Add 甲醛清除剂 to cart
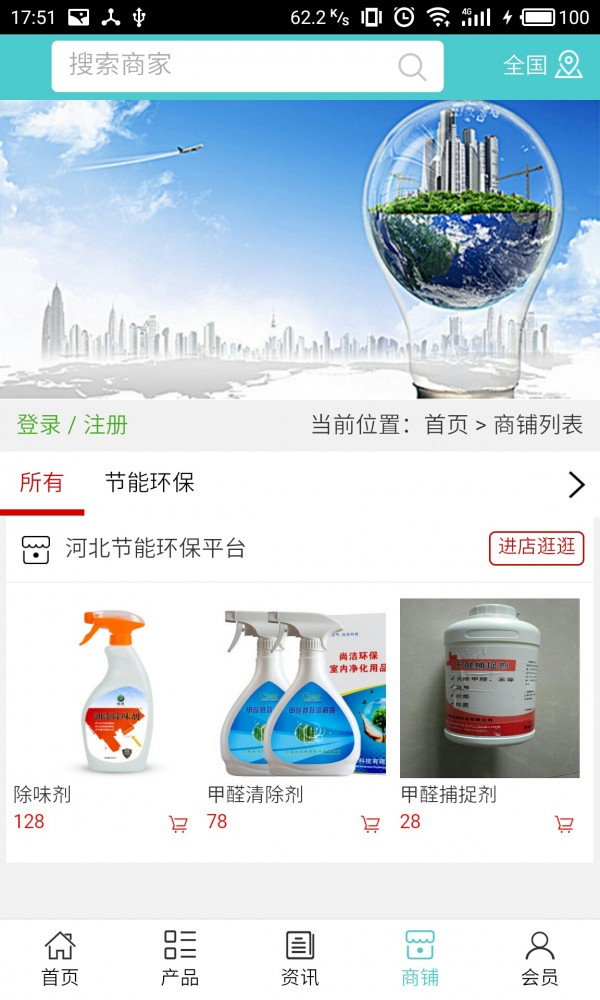This screenshot has width=600, height=1000. point(370,824)
